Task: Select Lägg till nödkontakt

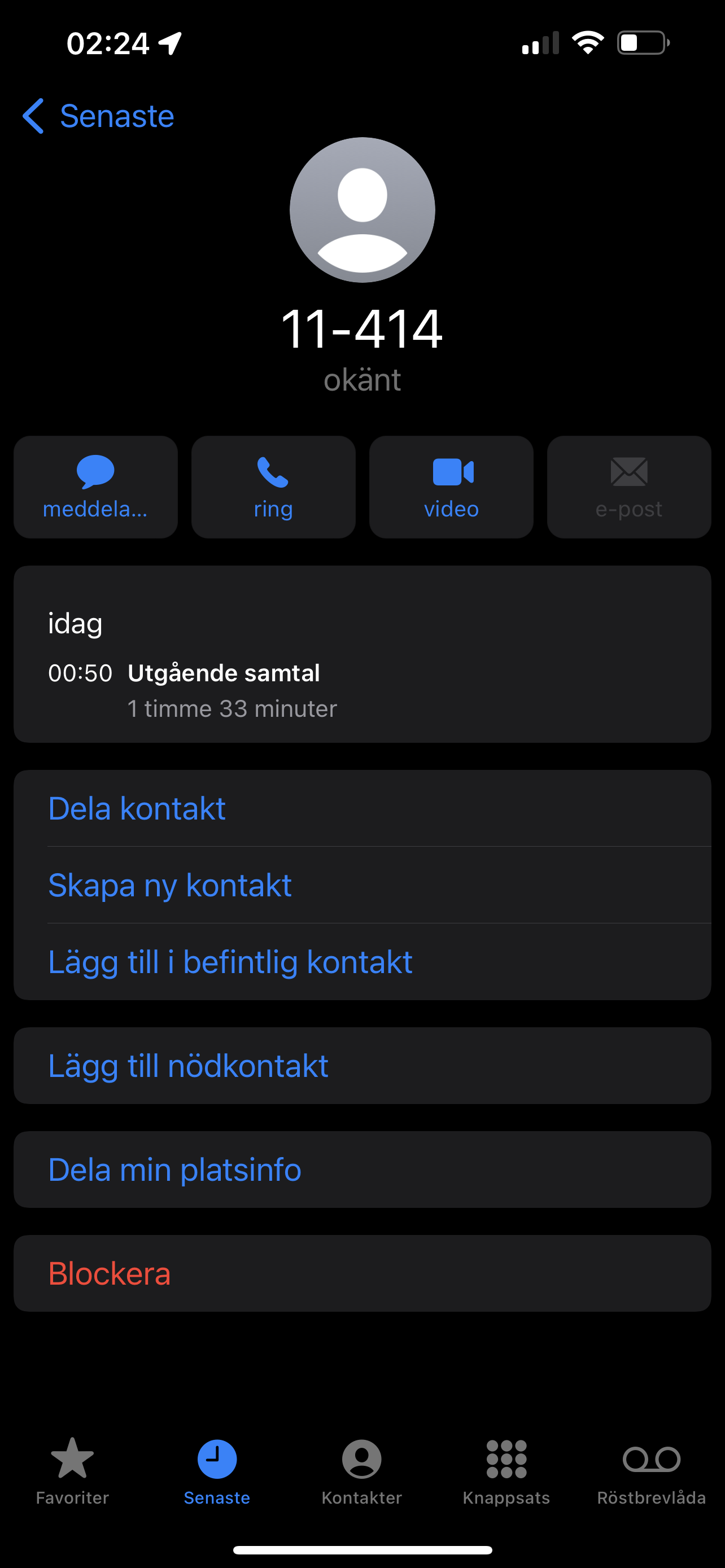Action: 362,1066
